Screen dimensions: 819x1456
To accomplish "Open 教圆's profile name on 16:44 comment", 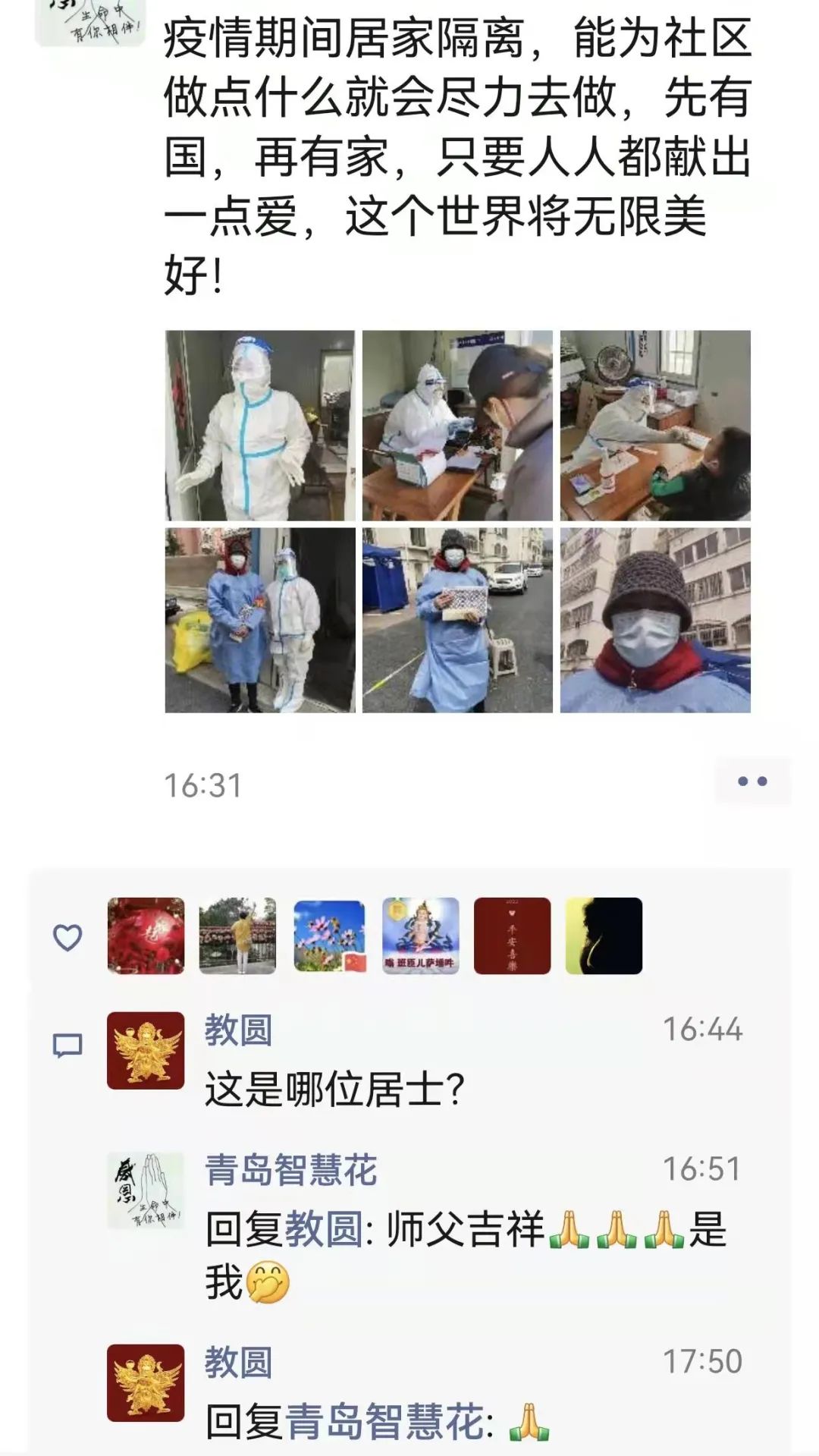I will pos(238,1030).
